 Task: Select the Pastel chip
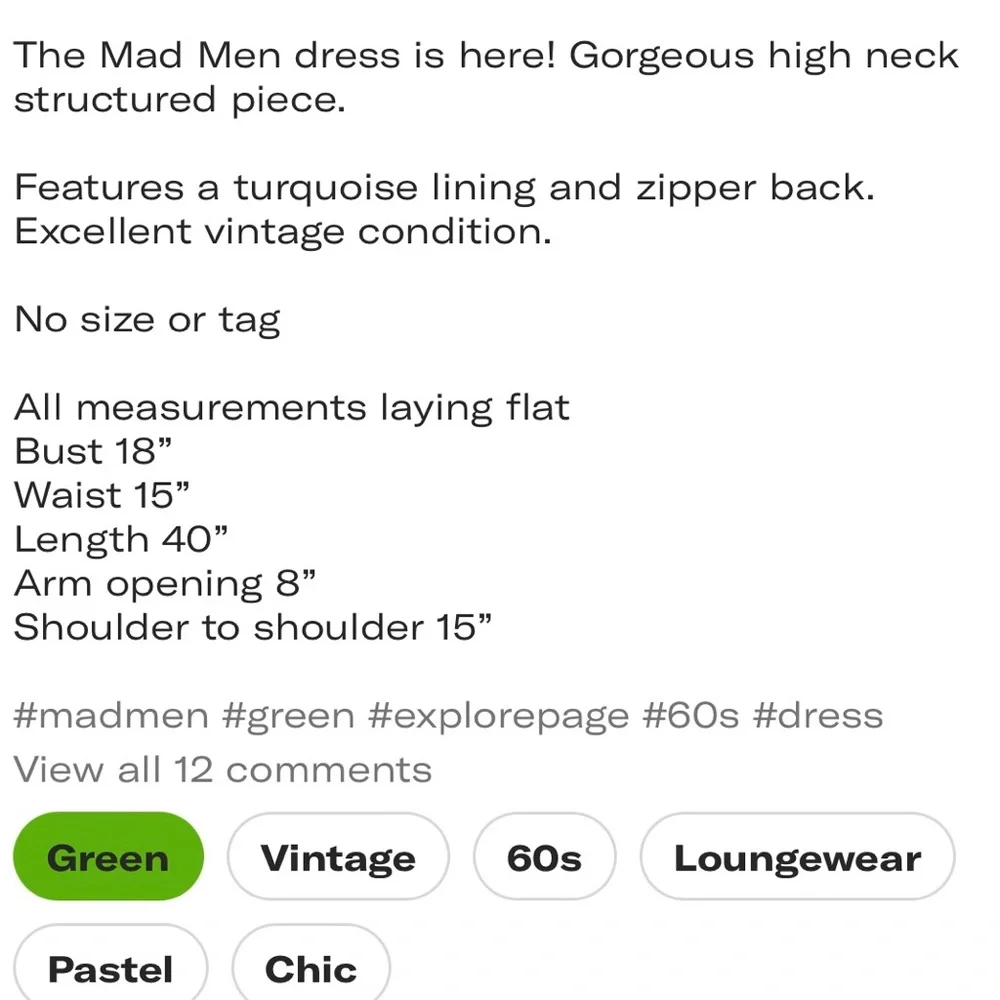pyautogui.click(x=111, y=968)
